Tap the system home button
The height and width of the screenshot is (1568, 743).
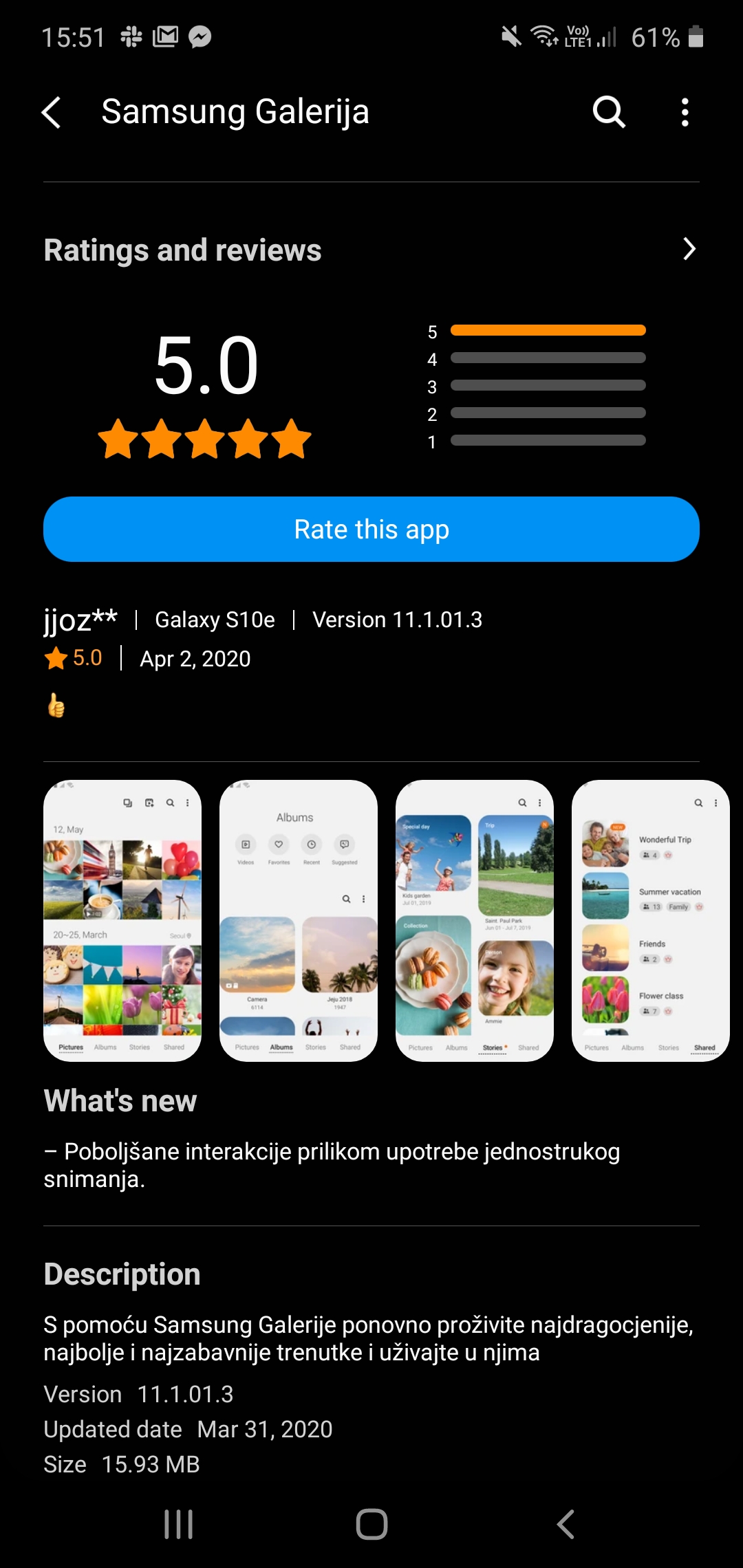pos(371,1524)
